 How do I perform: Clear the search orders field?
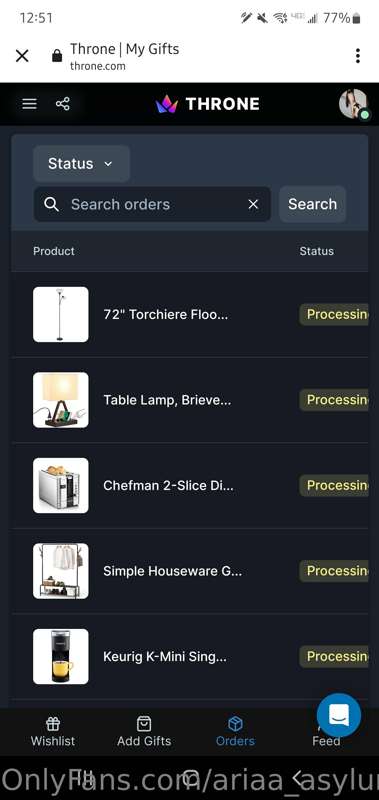(253, 204)
